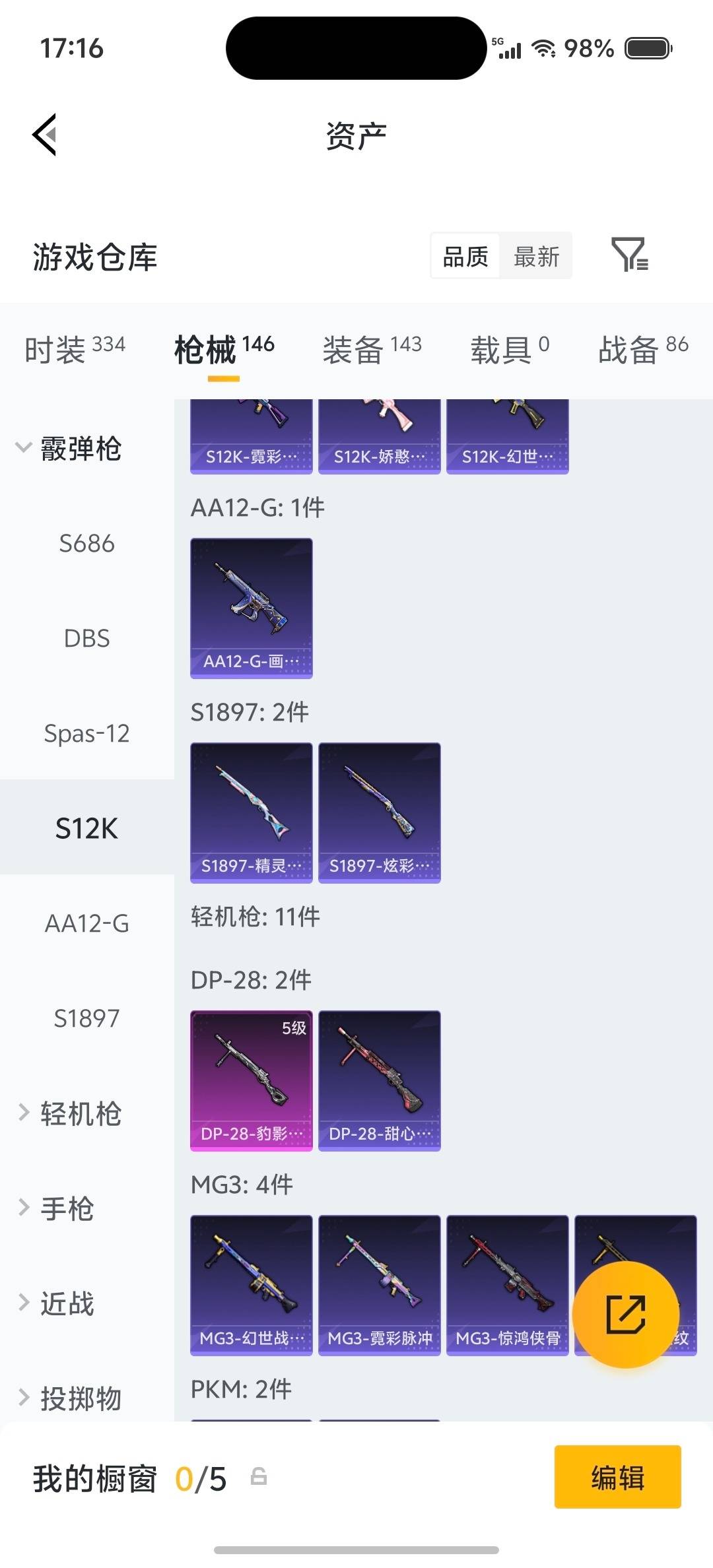Select AA12-G in the sidebar

[x=86, y=924]
